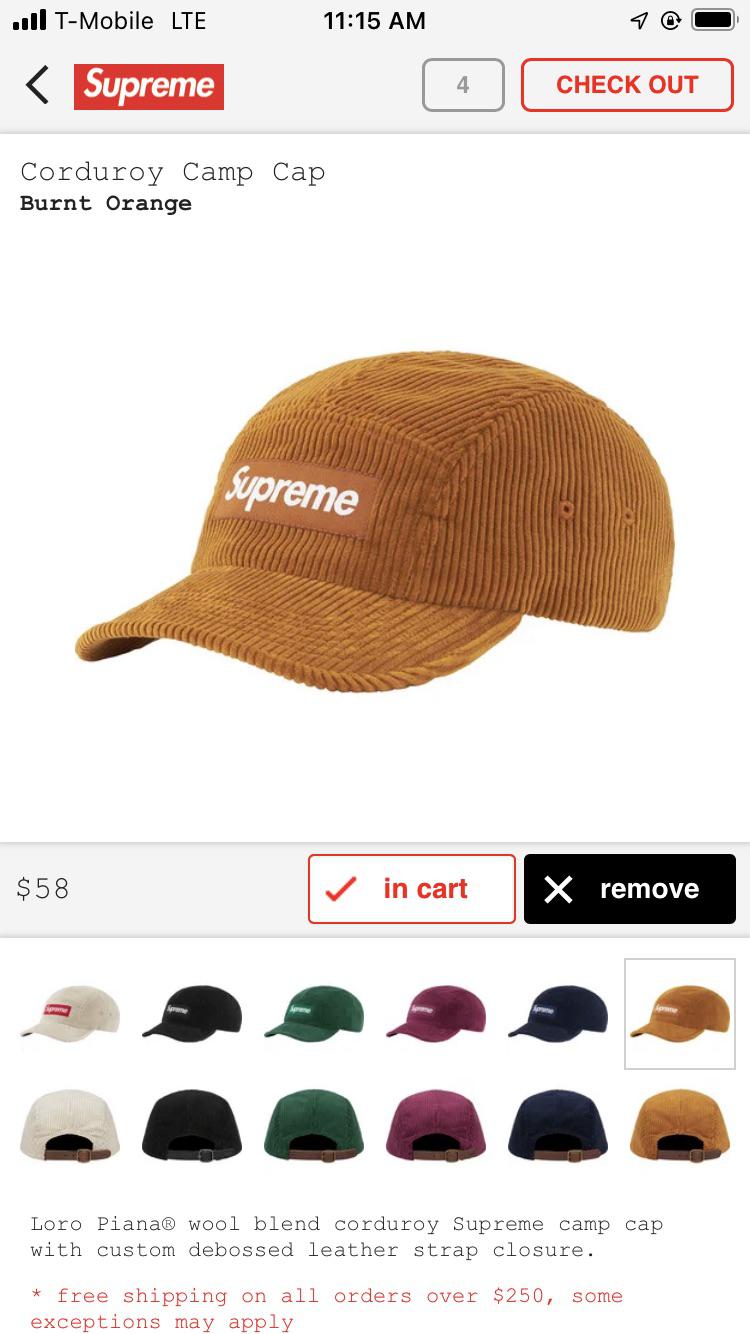This screenshot has height=1334, width=750.
Task: Click the white X icon on remove button
Action: coord(559,888)
